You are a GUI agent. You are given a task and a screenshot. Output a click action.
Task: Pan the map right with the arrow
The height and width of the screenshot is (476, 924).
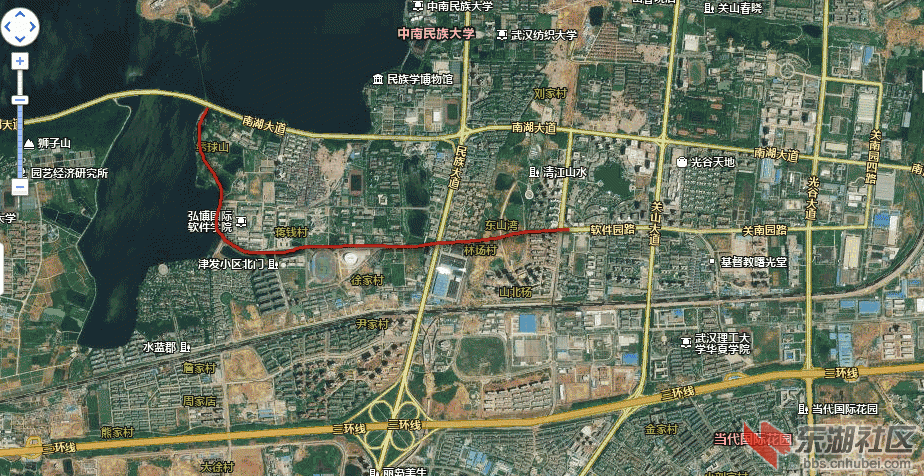point(31,27)
